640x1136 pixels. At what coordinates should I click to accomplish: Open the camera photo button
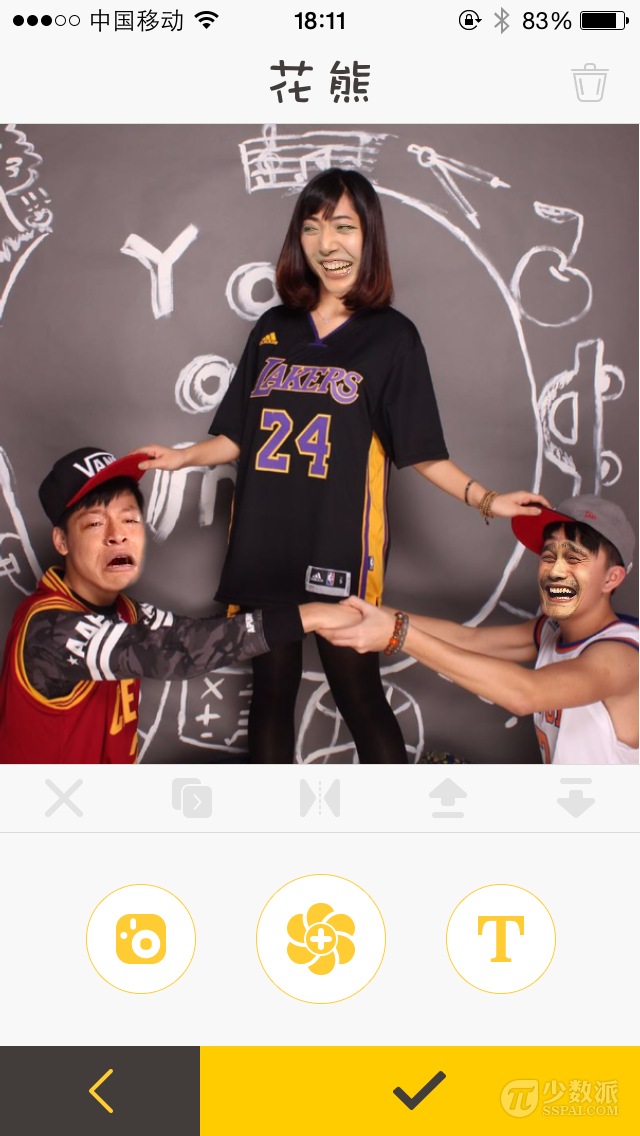[141, 939]
